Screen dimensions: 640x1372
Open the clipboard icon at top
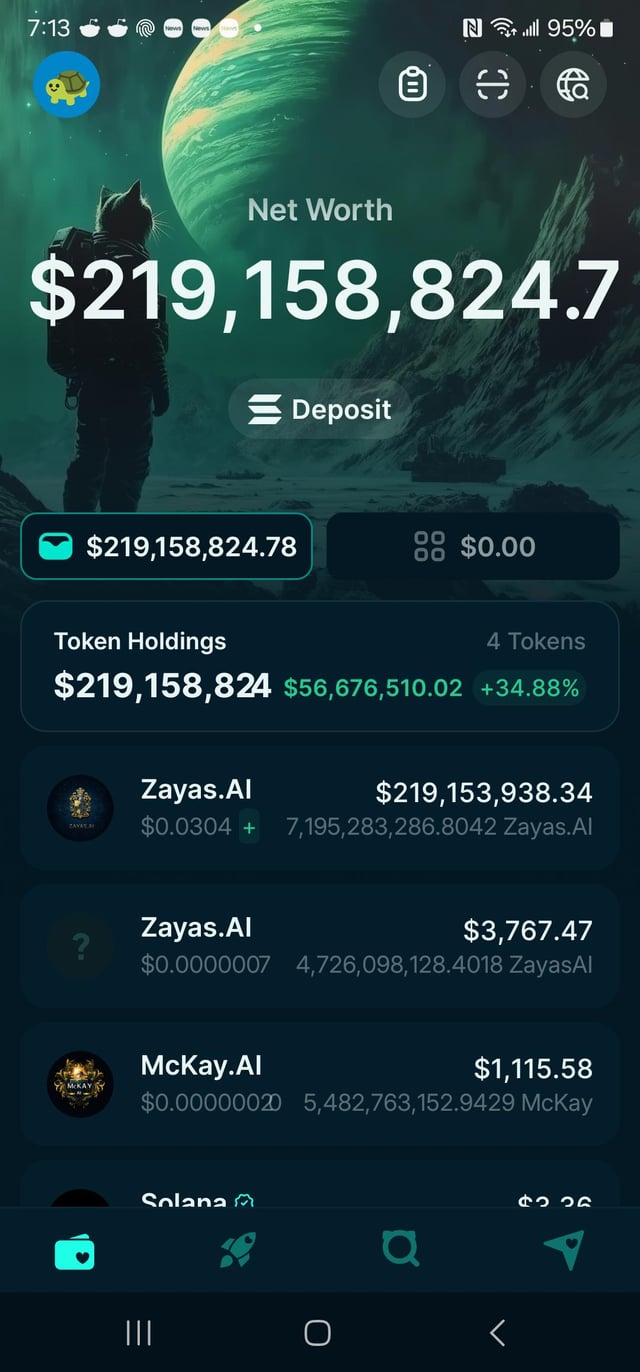tap(412, 86)
